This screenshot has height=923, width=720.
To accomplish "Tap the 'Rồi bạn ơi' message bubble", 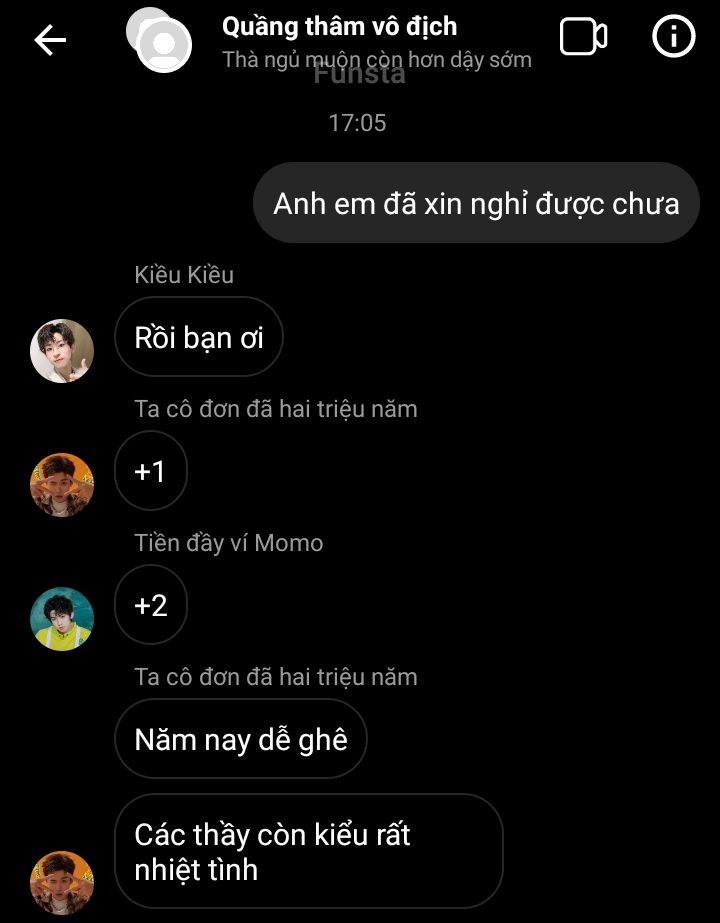I will click(x=199, y=337).
